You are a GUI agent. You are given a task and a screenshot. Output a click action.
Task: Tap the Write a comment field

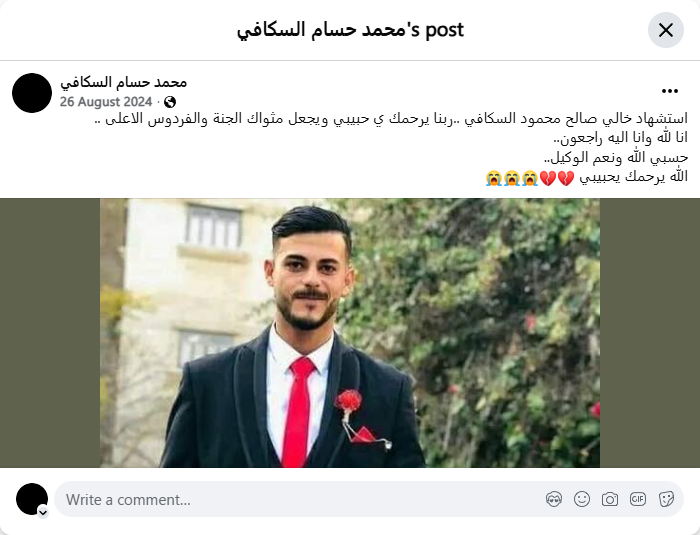pyautogui.click(x=290, y=499)
